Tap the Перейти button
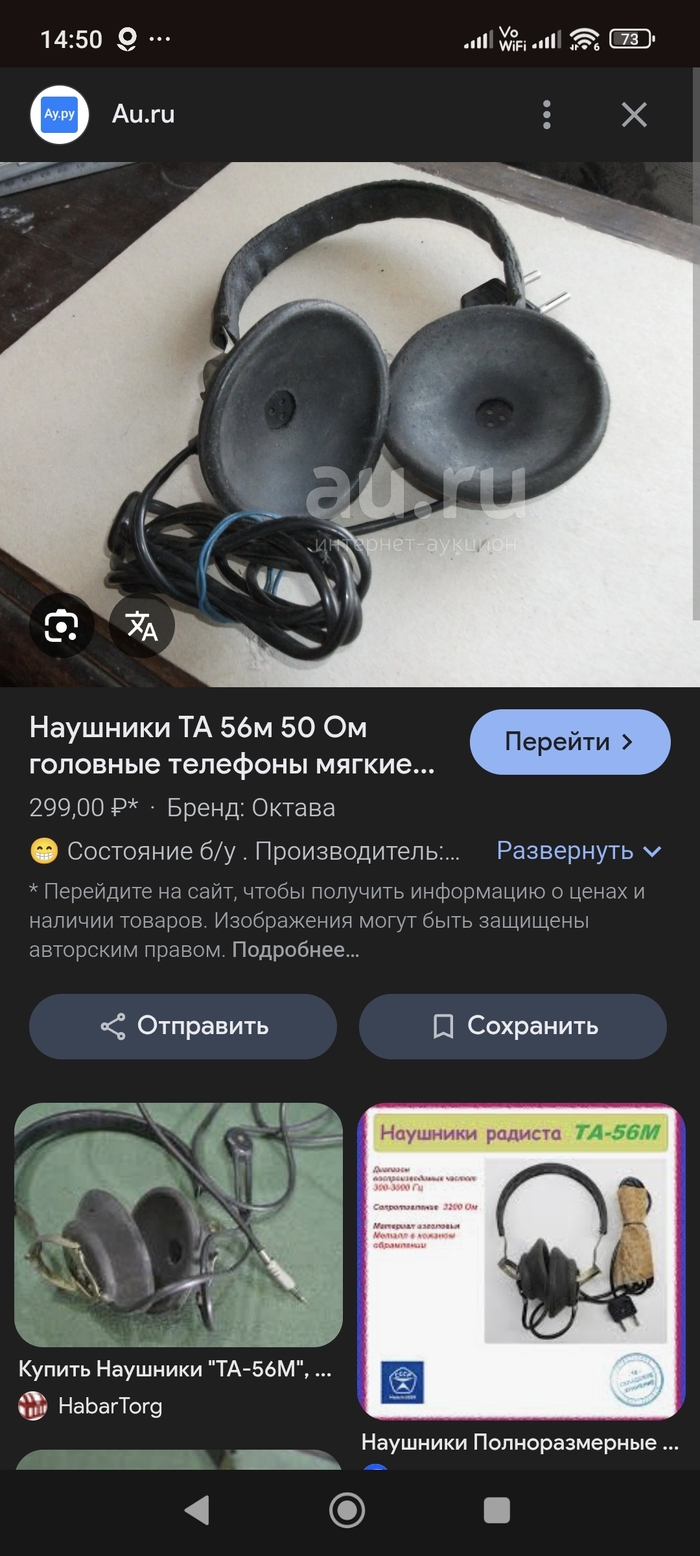 pyautogui.click(x=569, y=742)
